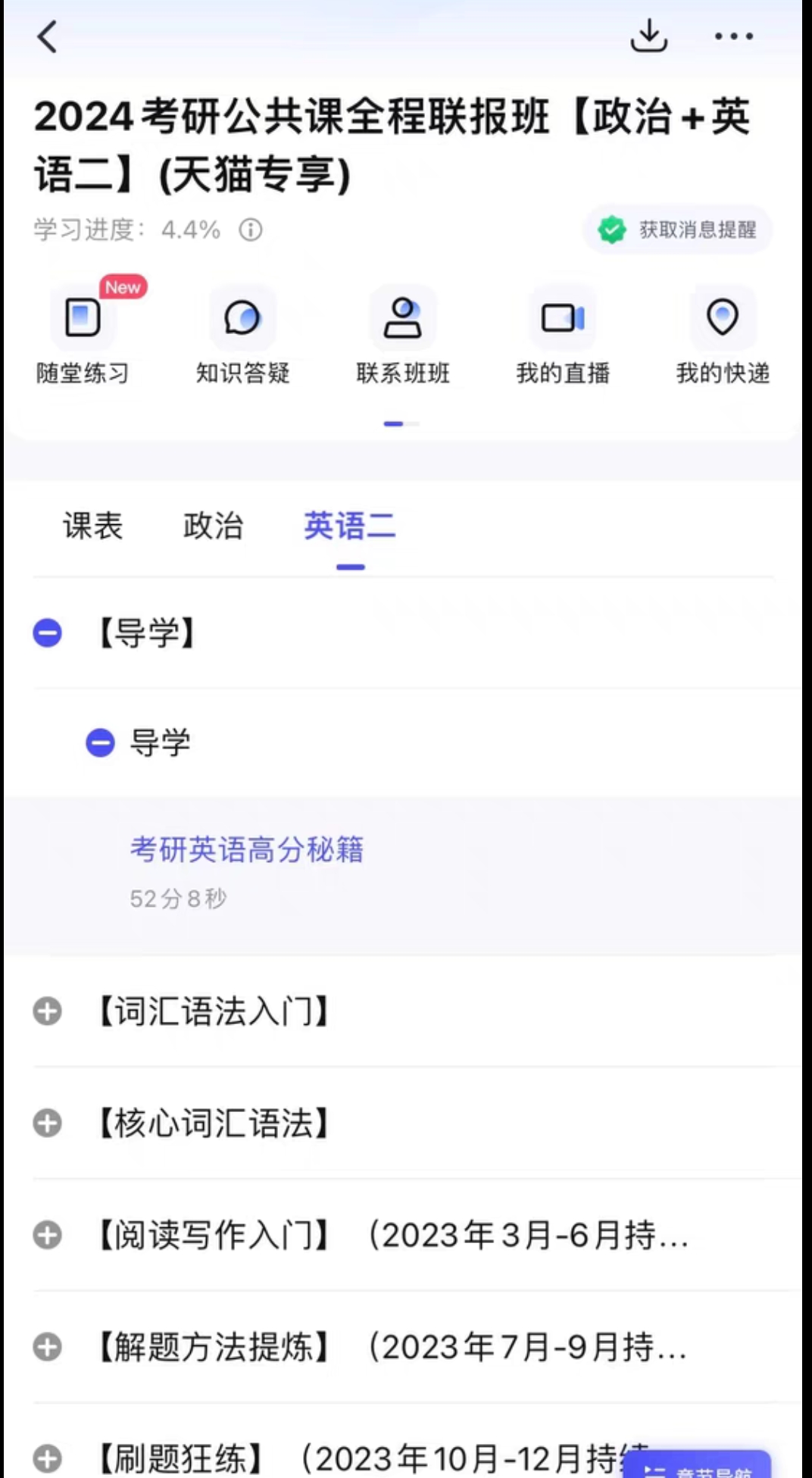Collapse the 【导学】 chapter

(x=48, y=633)
